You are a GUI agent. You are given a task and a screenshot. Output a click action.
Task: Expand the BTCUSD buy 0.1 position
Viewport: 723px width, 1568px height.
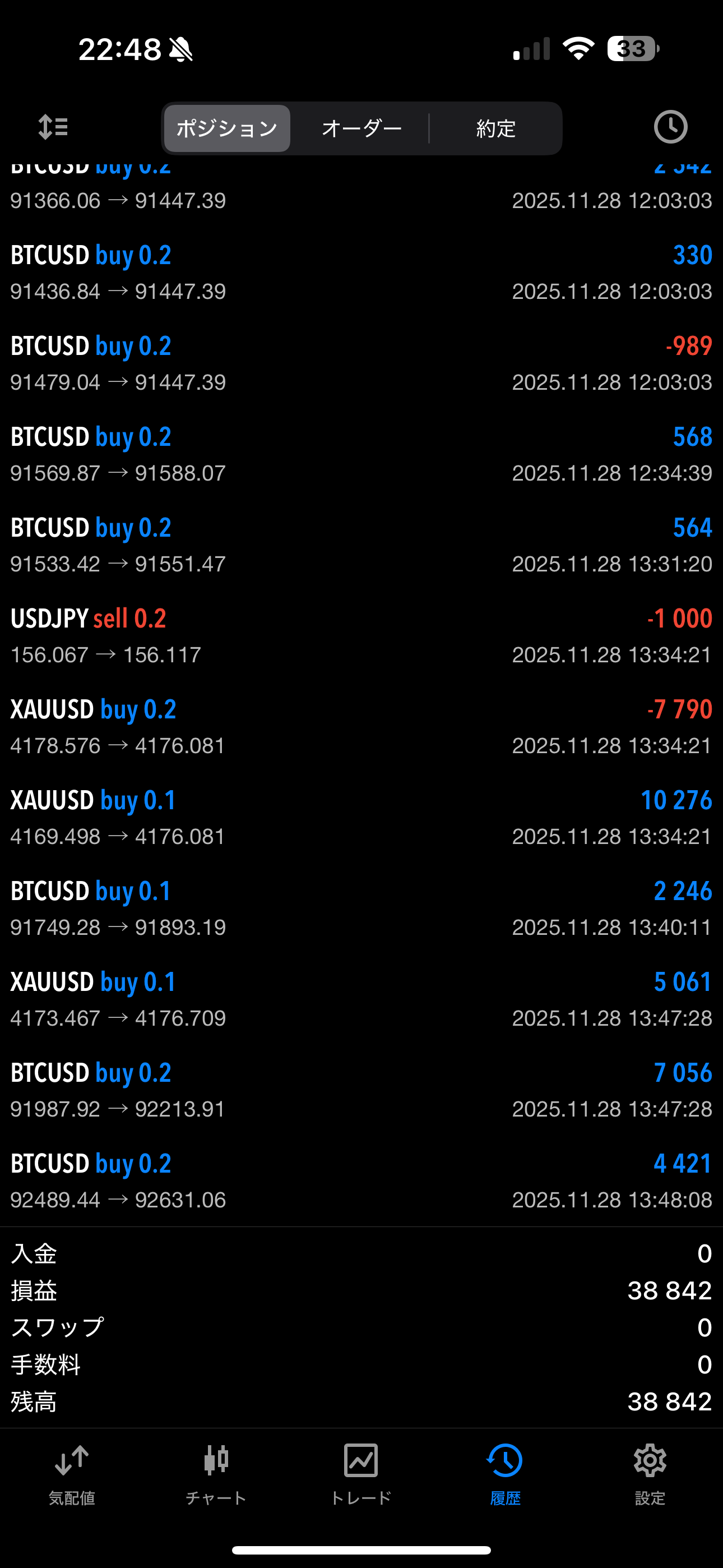[361, 908]
